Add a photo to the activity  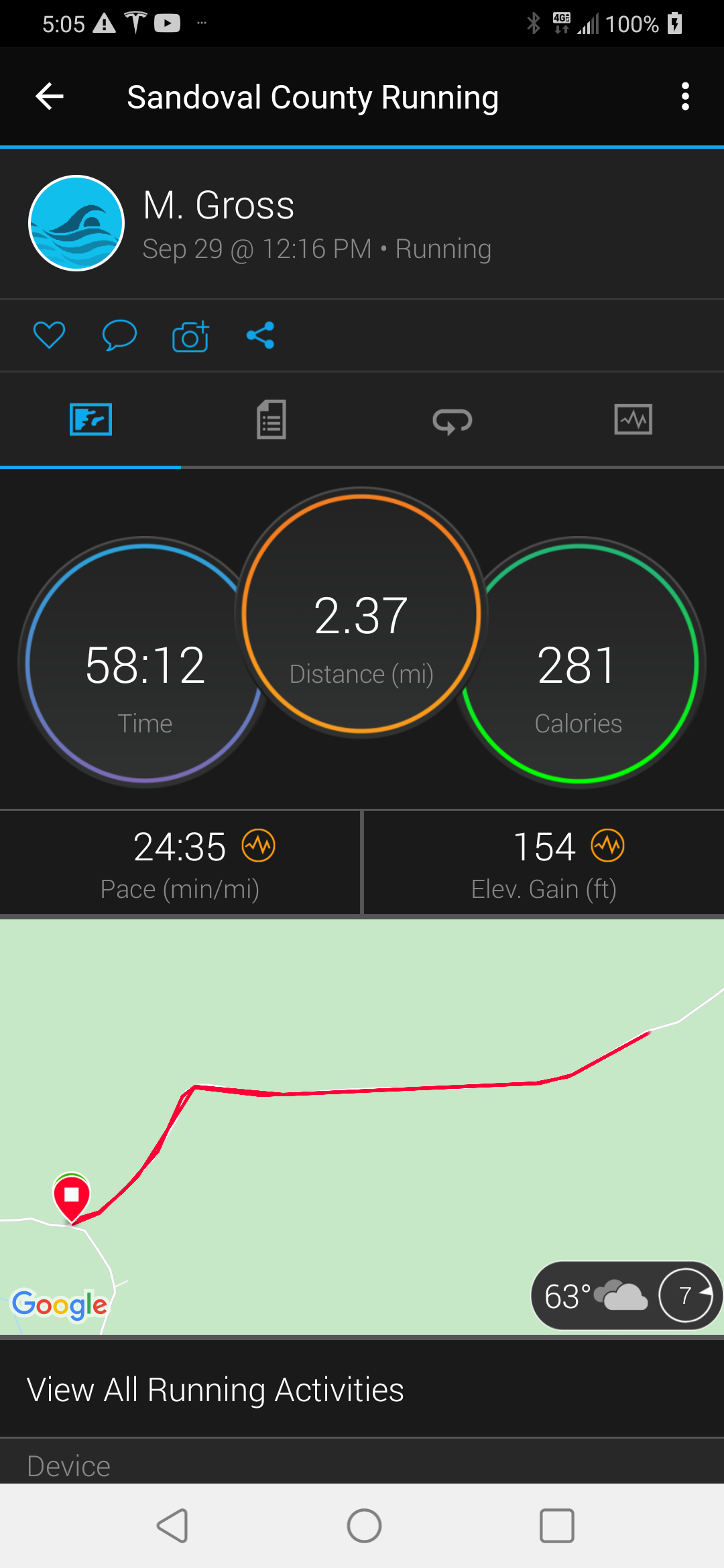point(190,336)
